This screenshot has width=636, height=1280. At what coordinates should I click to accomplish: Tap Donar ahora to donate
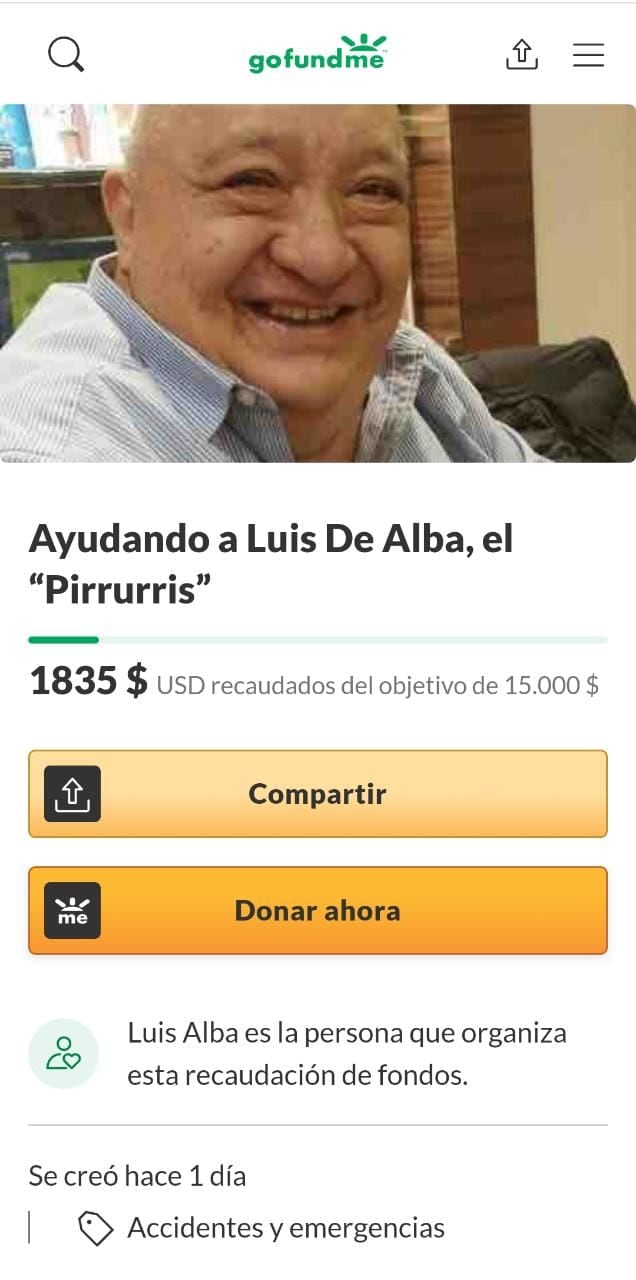tap(317, 910)
